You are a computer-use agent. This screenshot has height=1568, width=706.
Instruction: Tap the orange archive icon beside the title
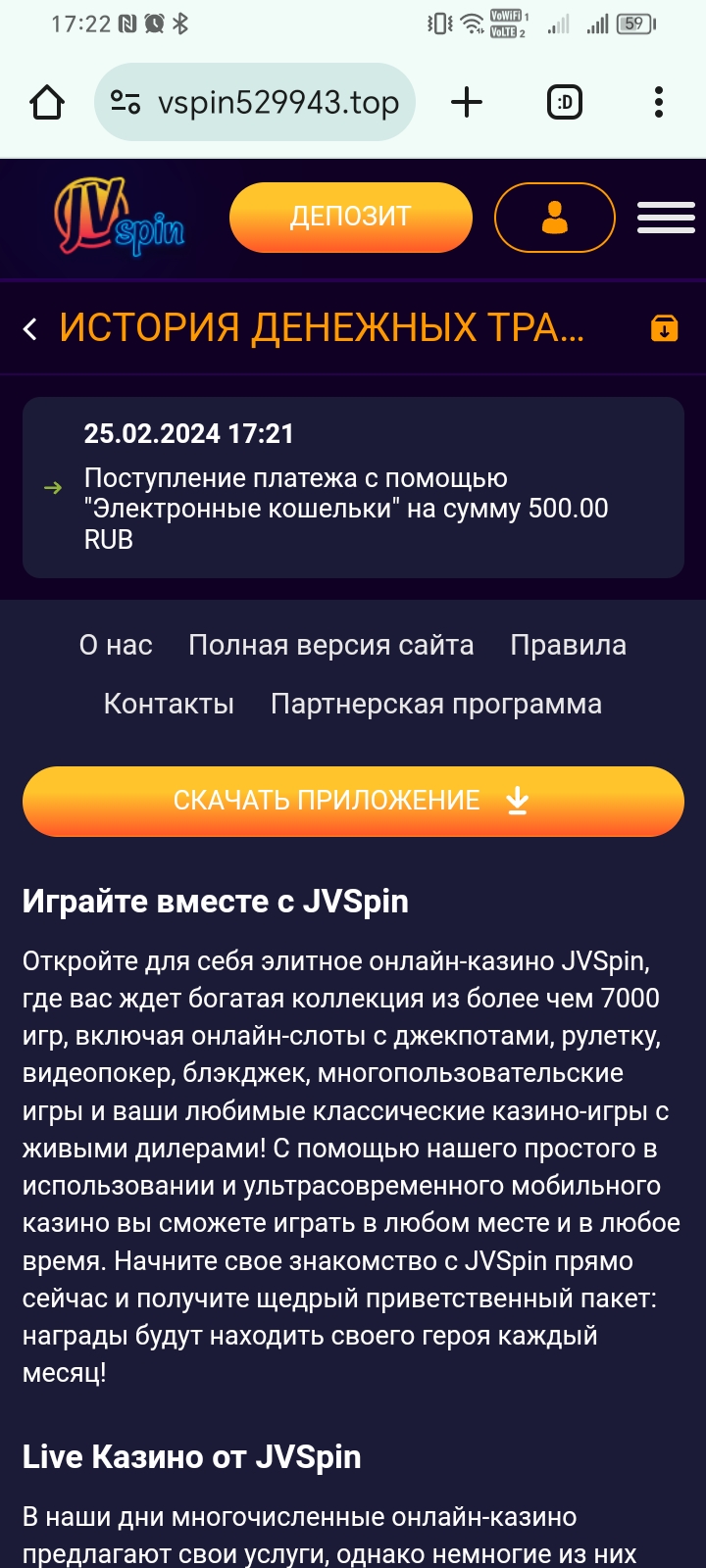click(664, 328)
